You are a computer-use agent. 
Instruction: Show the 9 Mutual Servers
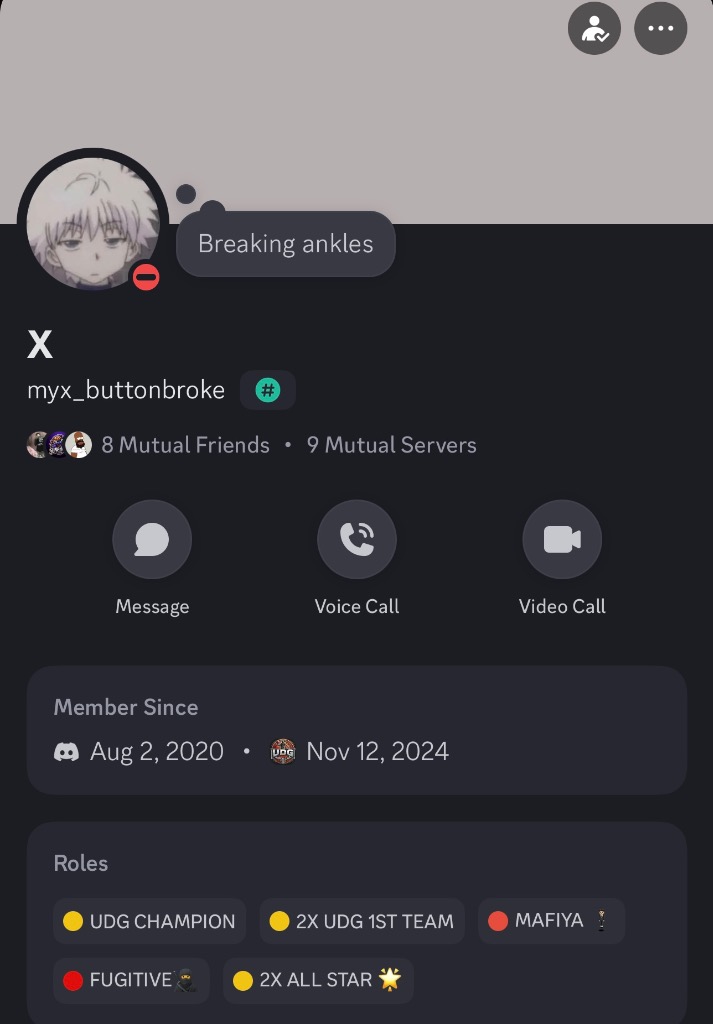pos(391,445)
